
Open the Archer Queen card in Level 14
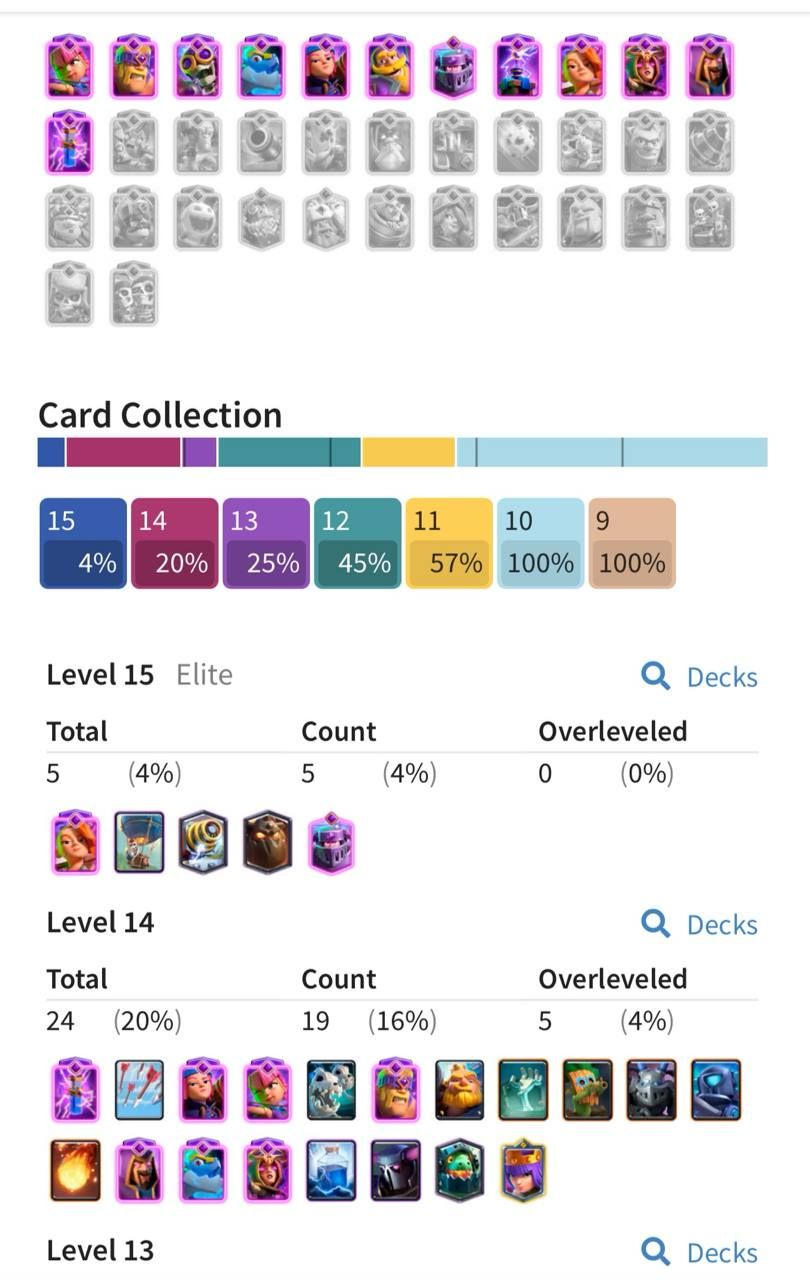click(523, 1170)
